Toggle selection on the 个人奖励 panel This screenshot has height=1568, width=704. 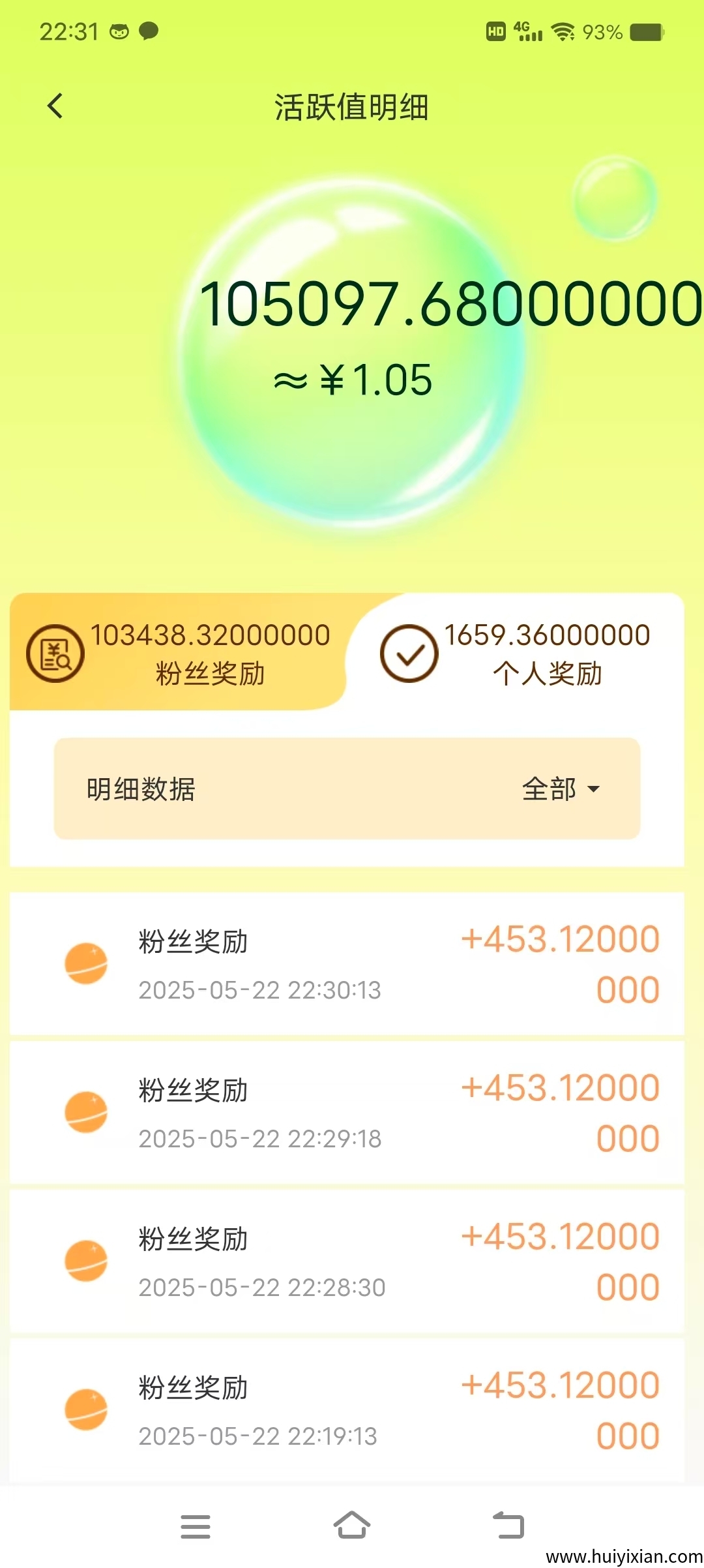(x=521, y=652)
